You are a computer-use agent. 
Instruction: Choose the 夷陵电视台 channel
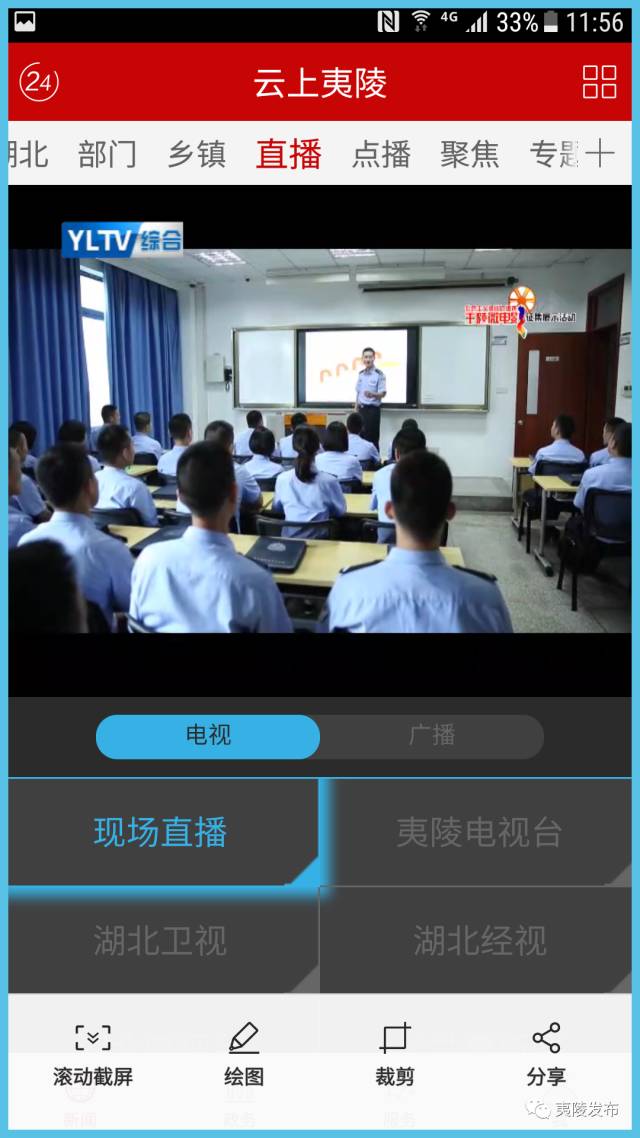479,832
